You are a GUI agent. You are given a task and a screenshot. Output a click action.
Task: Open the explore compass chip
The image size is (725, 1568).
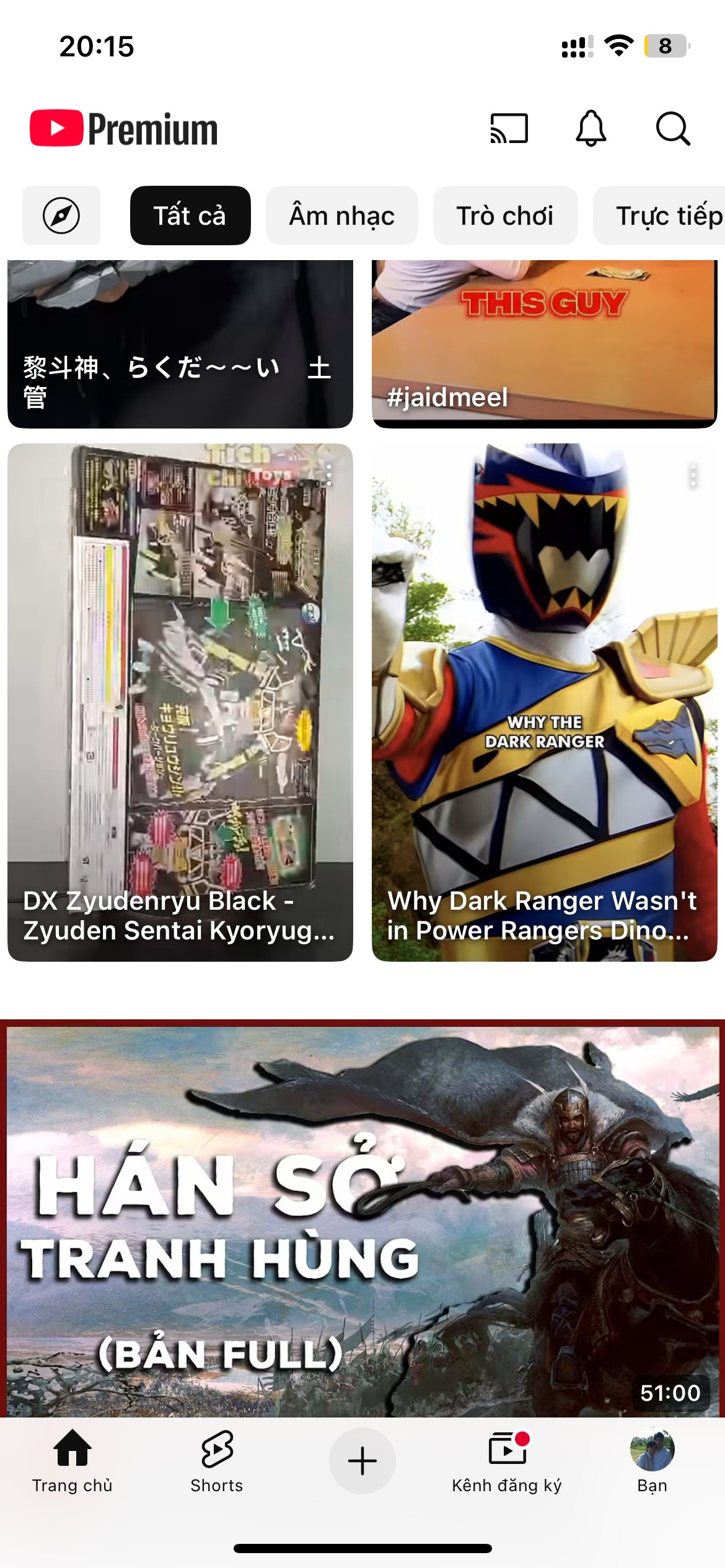click(x=61, y=216)
